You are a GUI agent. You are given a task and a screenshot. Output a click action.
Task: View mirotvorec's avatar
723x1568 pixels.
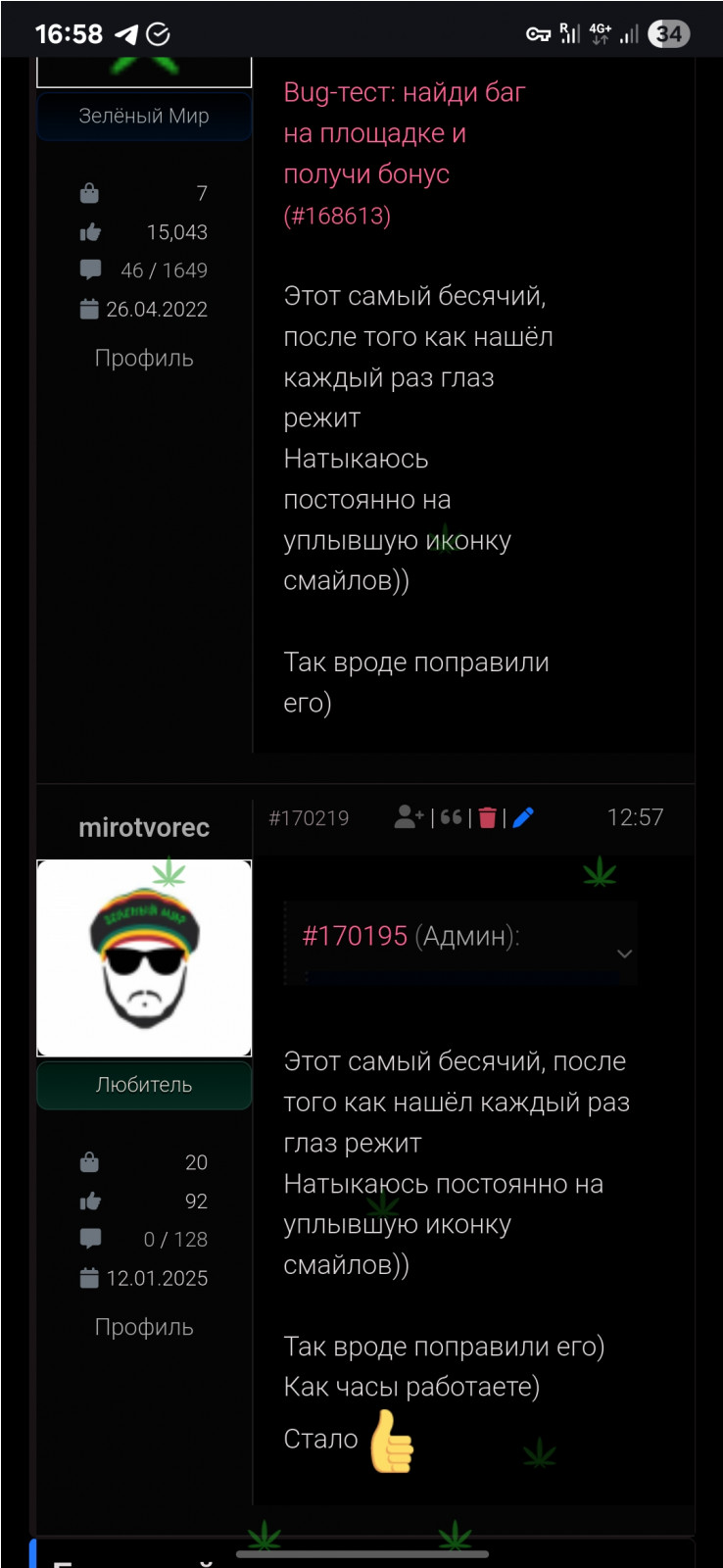pos(144,958)
